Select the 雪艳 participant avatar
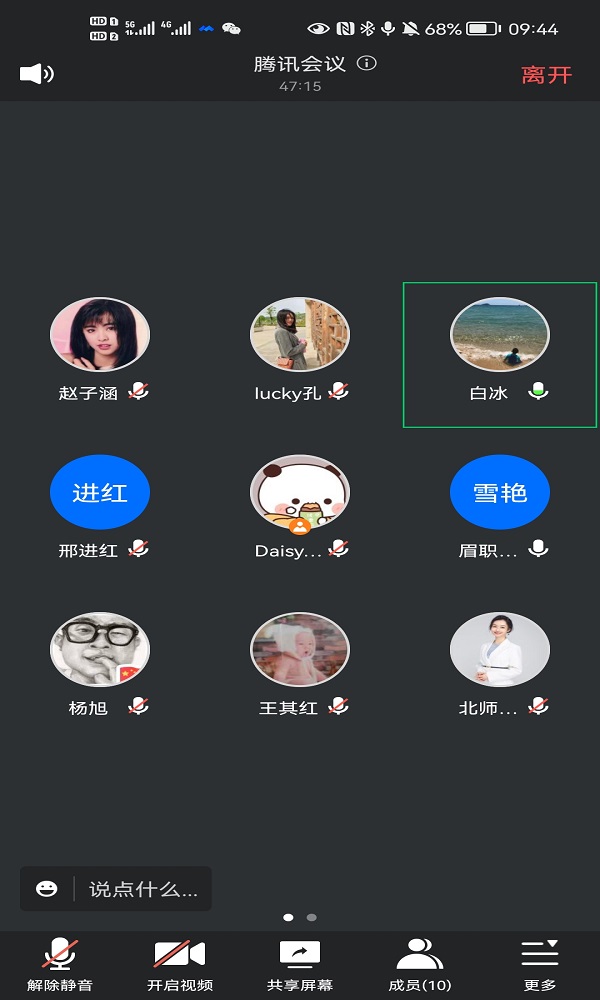 500,492
